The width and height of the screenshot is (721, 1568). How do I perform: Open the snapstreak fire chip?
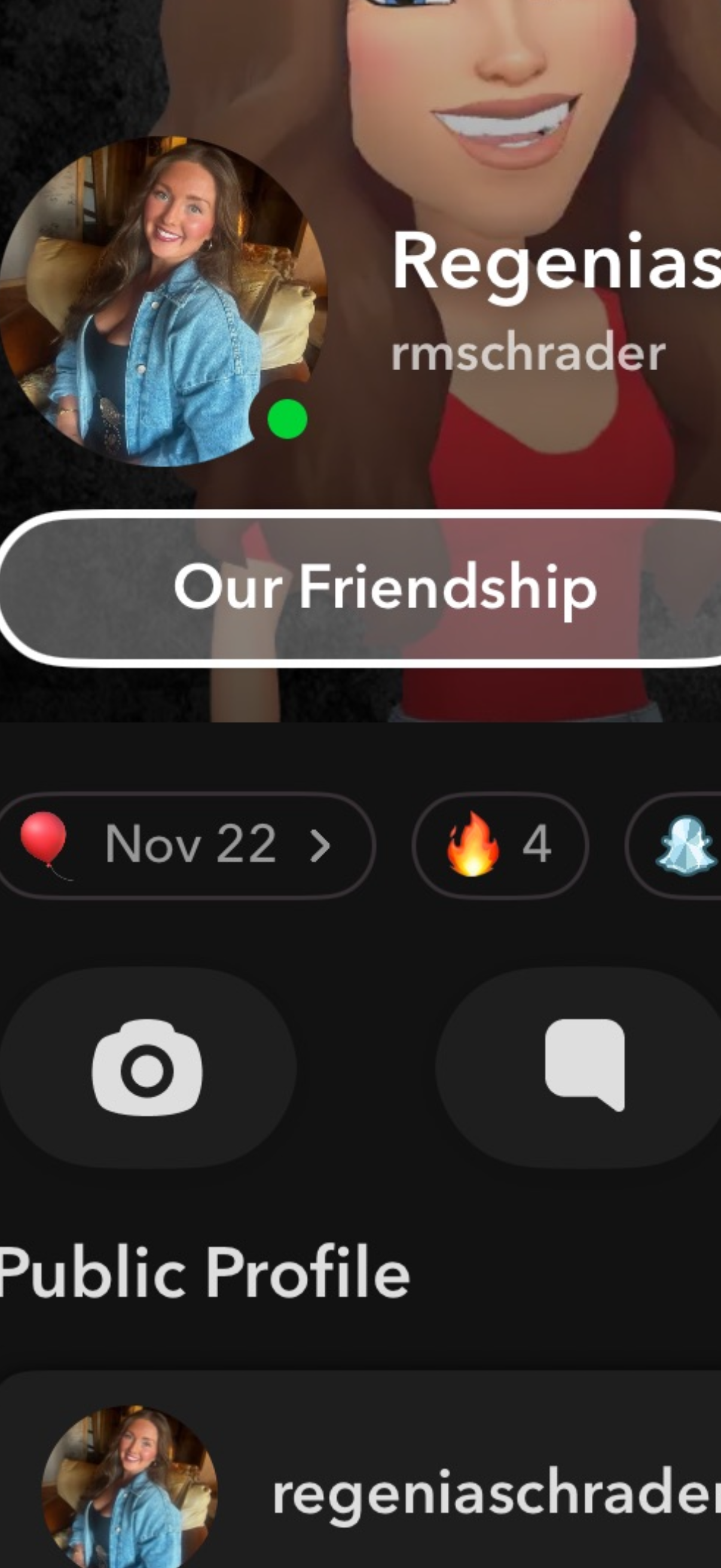click(500, 845)
